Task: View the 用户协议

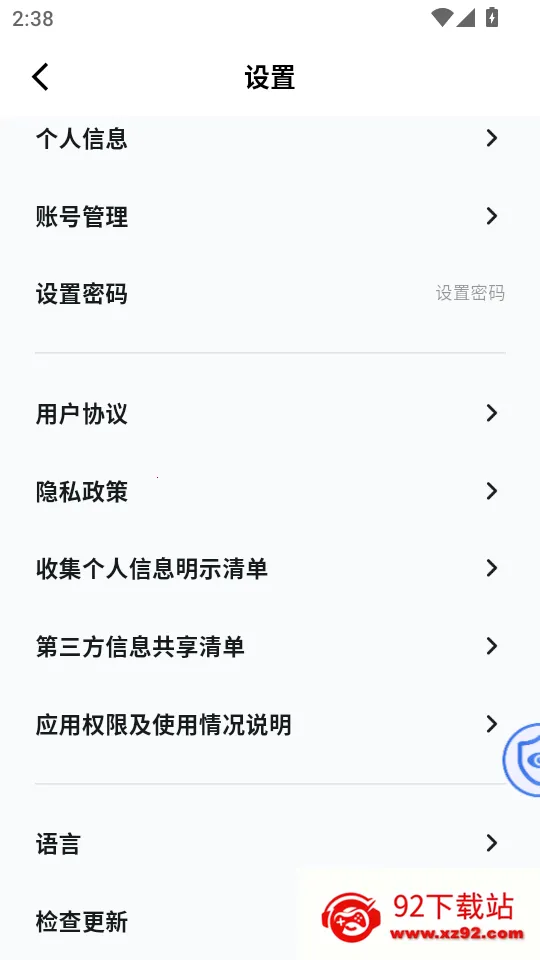Action: [270, 414]
